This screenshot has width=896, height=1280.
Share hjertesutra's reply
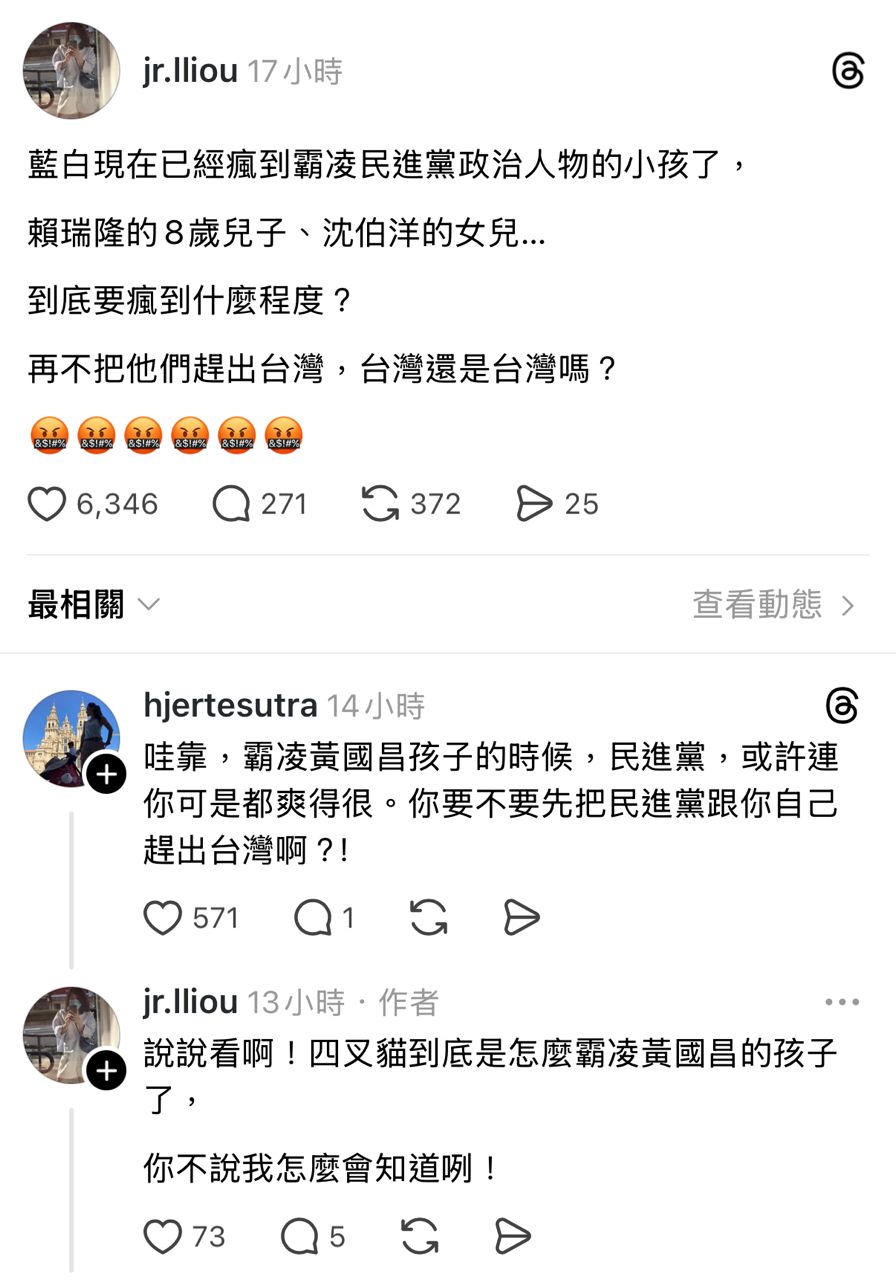520,918
